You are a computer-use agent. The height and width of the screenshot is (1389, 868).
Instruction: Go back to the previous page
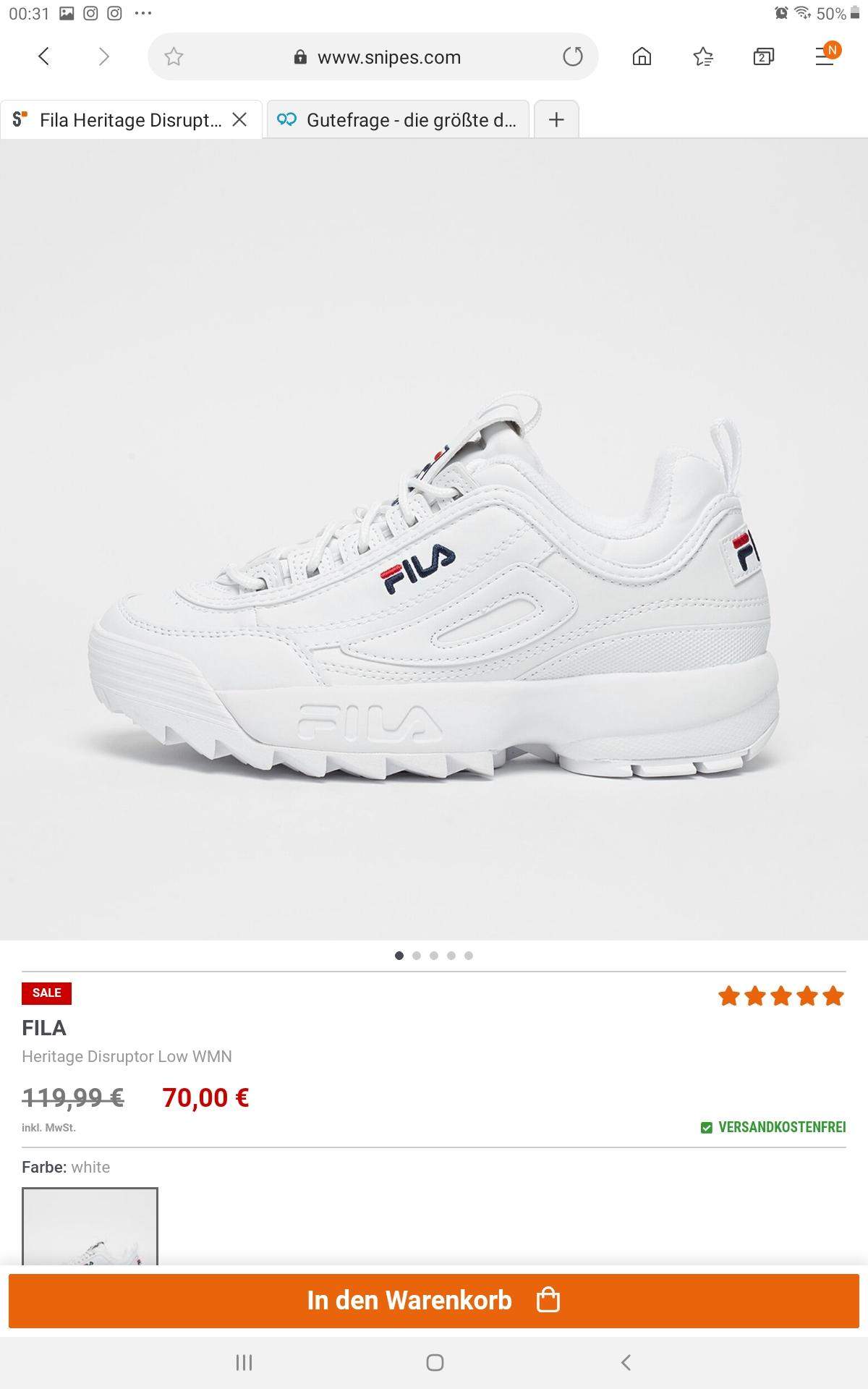[44, 56]
